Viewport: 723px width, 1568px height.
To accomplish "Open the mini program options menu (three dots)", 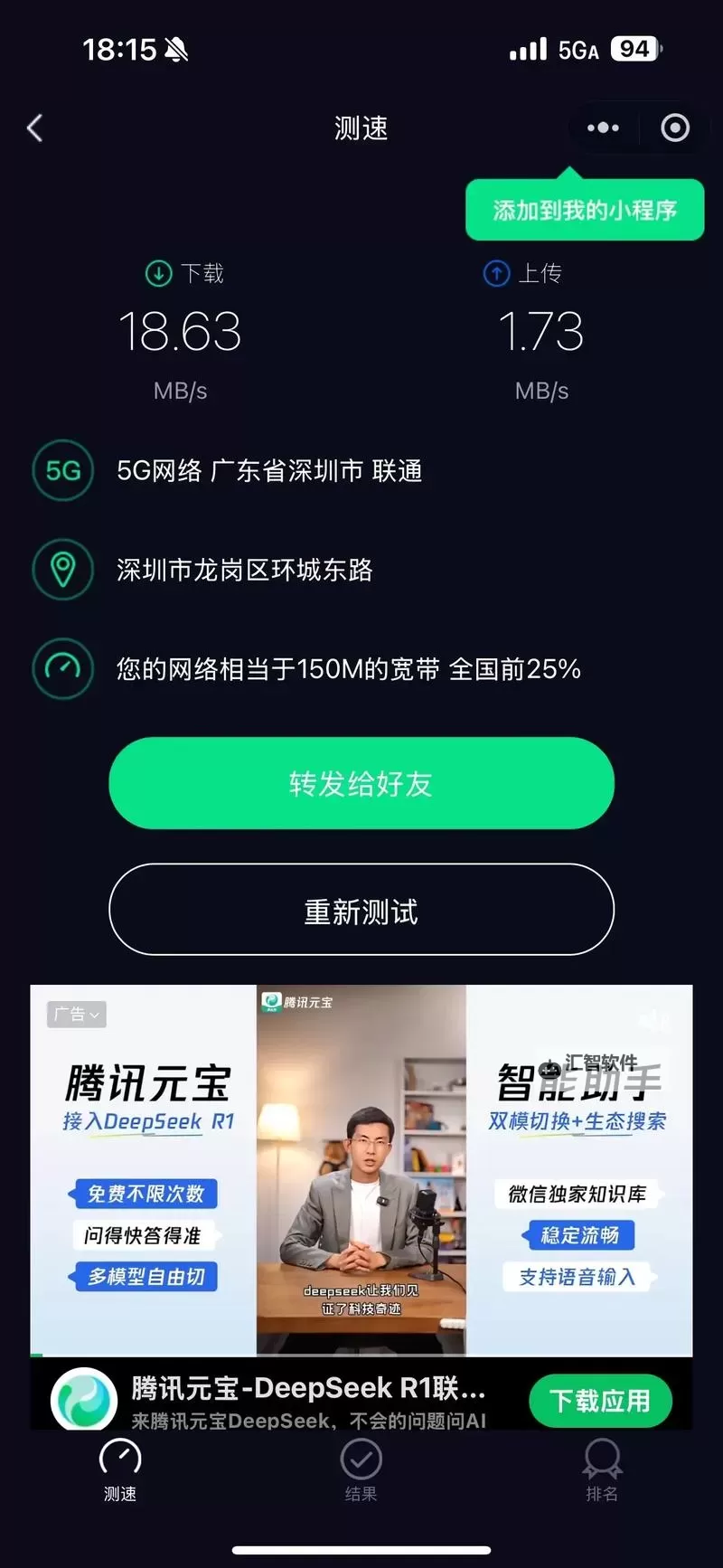I will pos(602,128).
